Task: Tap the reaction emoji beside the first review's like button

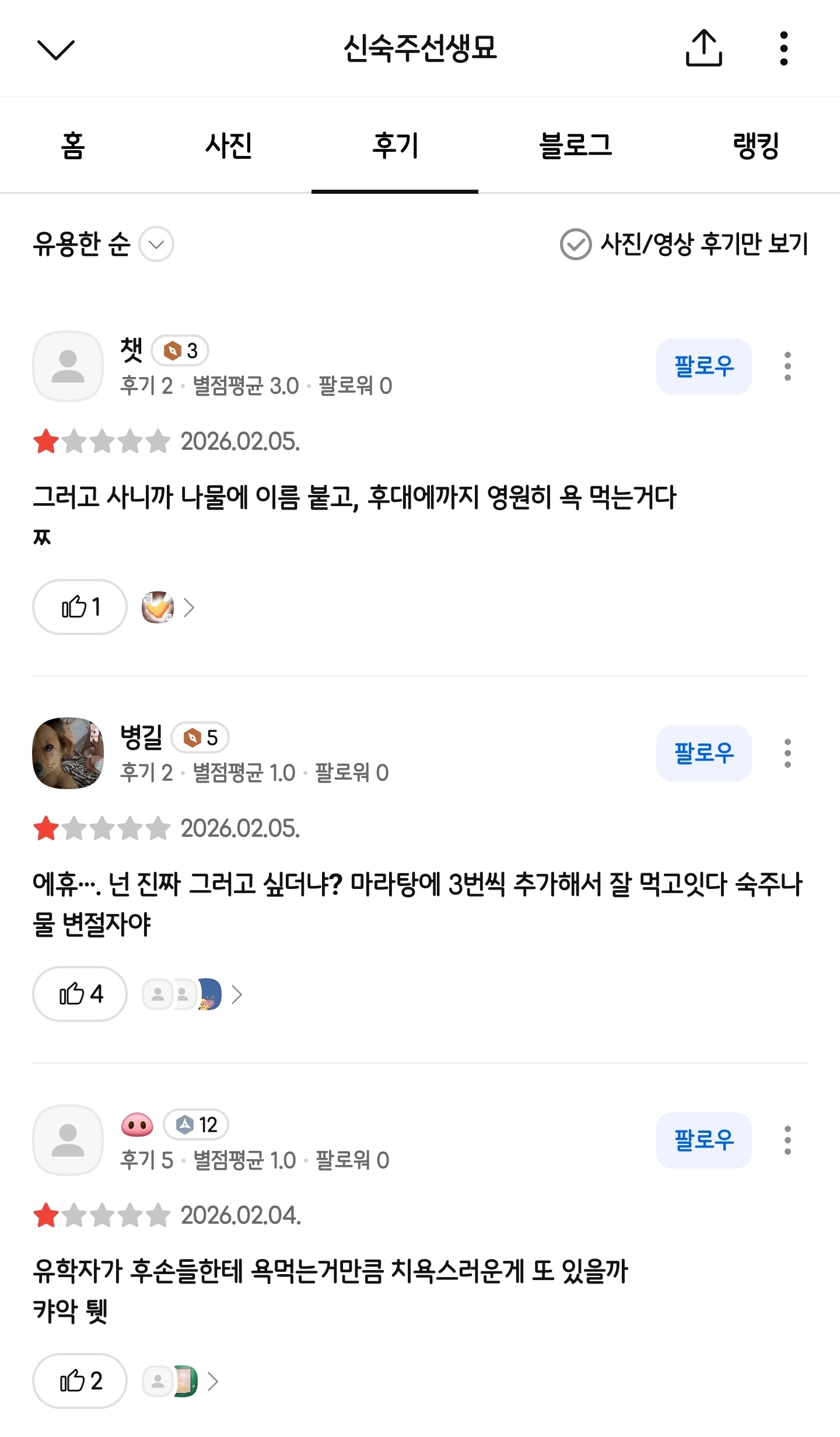Action: (x=159, y=607)
